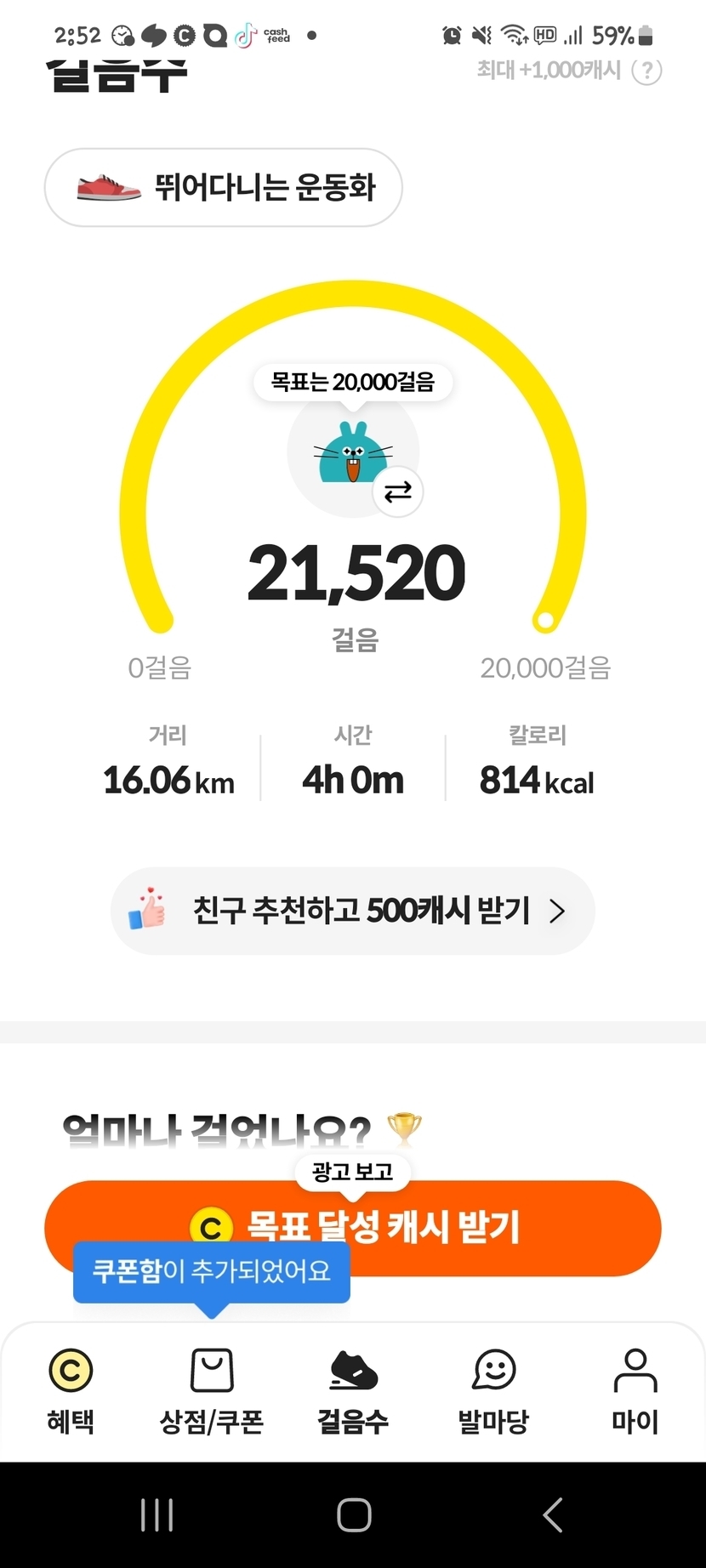Open 친구 추천하고 500캐시 받기 banner
The image size is (706, 1568).
pyautogui.click(x=352, y=911)
